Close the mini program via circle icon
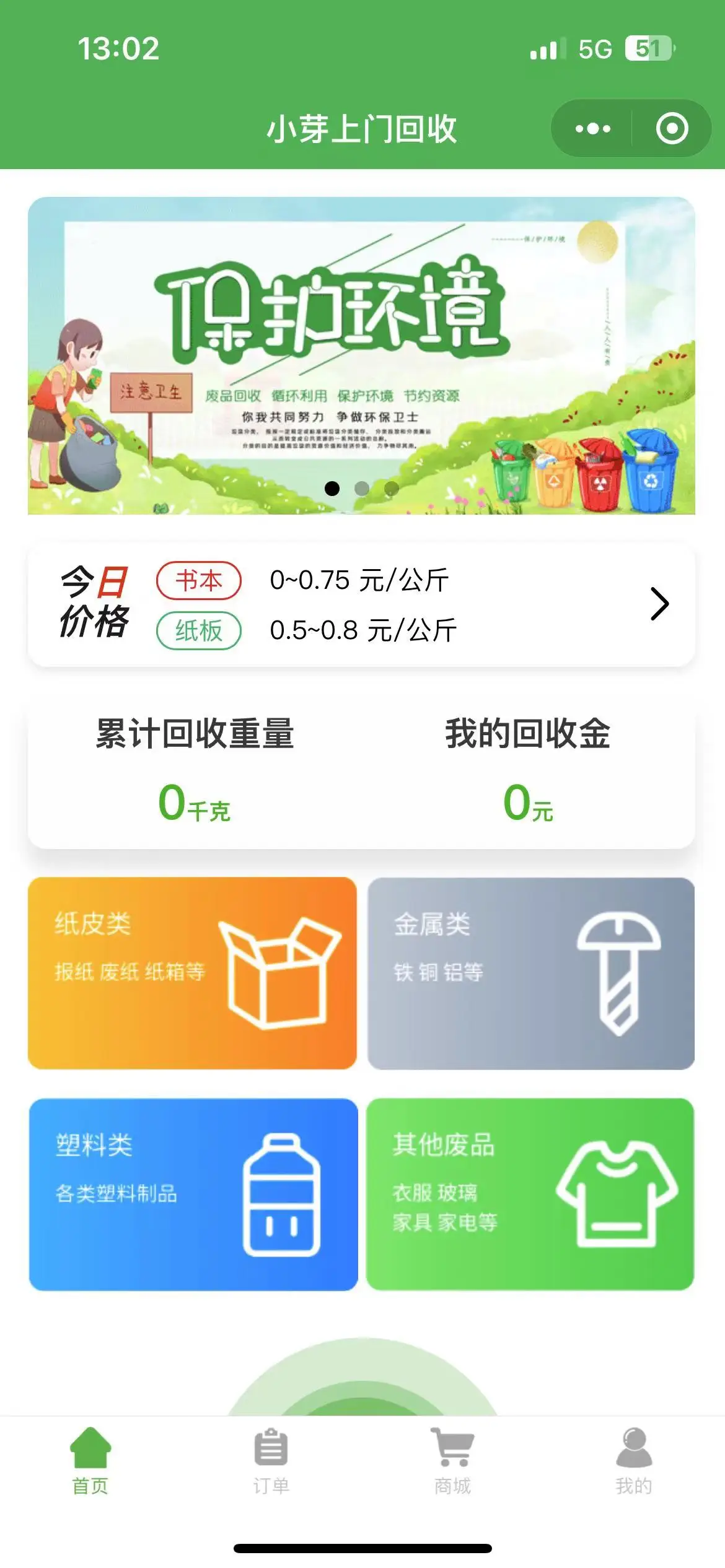The width and height of the screenshot is (725, 1568). 672,129
